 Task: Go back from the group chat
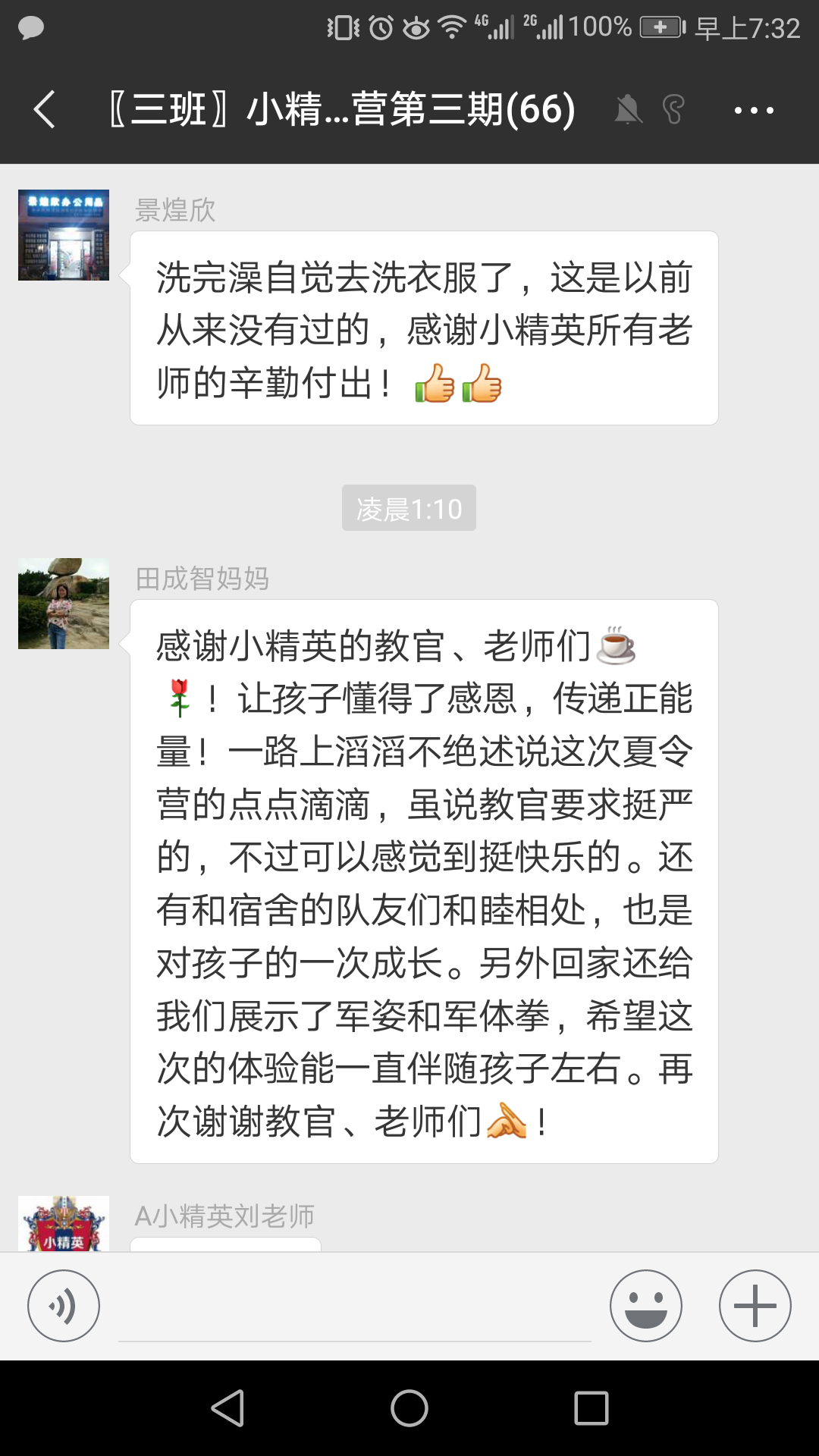pyautogui.click(x=45, y=110)
